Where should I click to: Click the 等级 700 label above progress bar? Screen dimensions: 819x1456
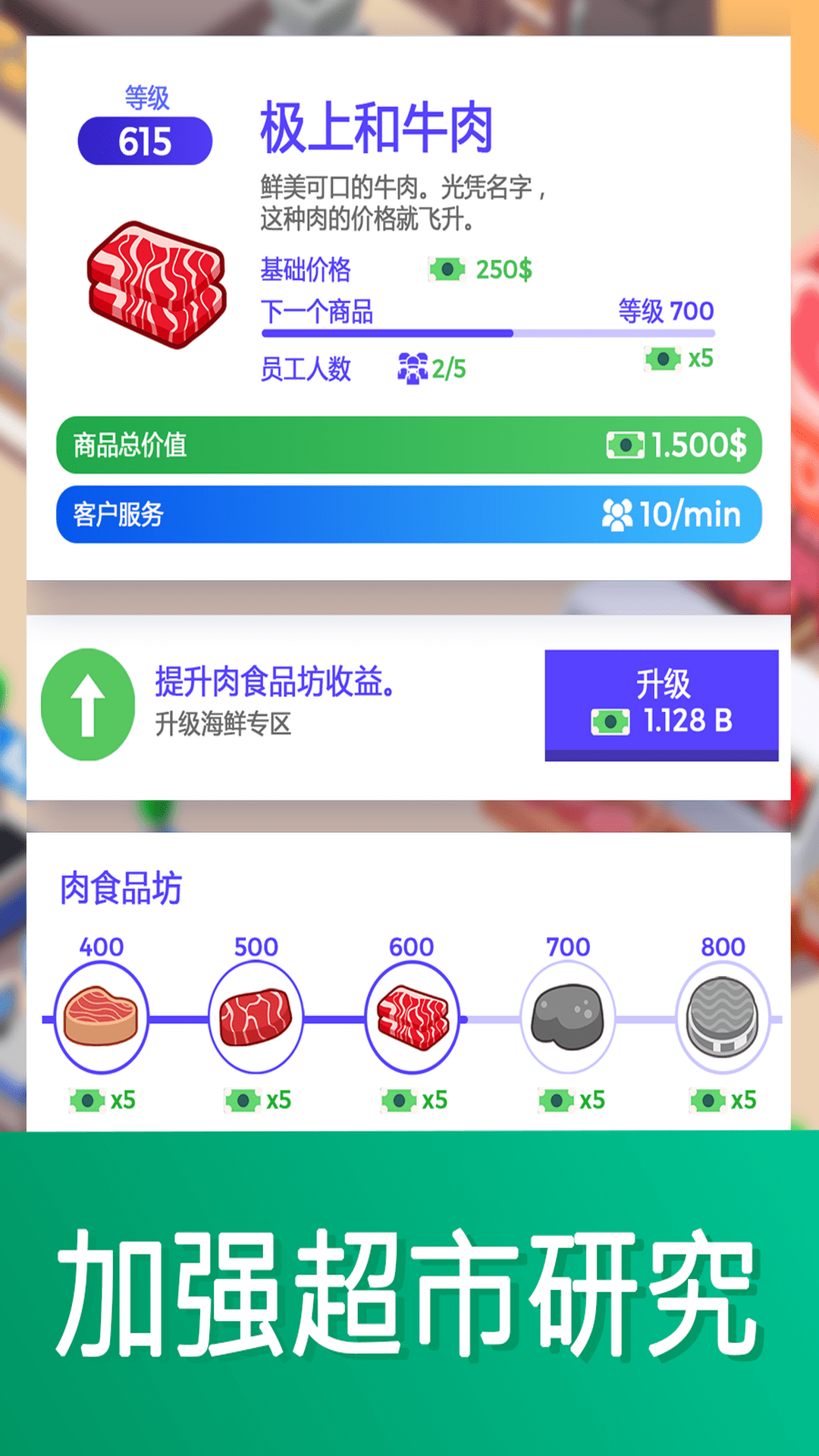(x=665, y=311)
